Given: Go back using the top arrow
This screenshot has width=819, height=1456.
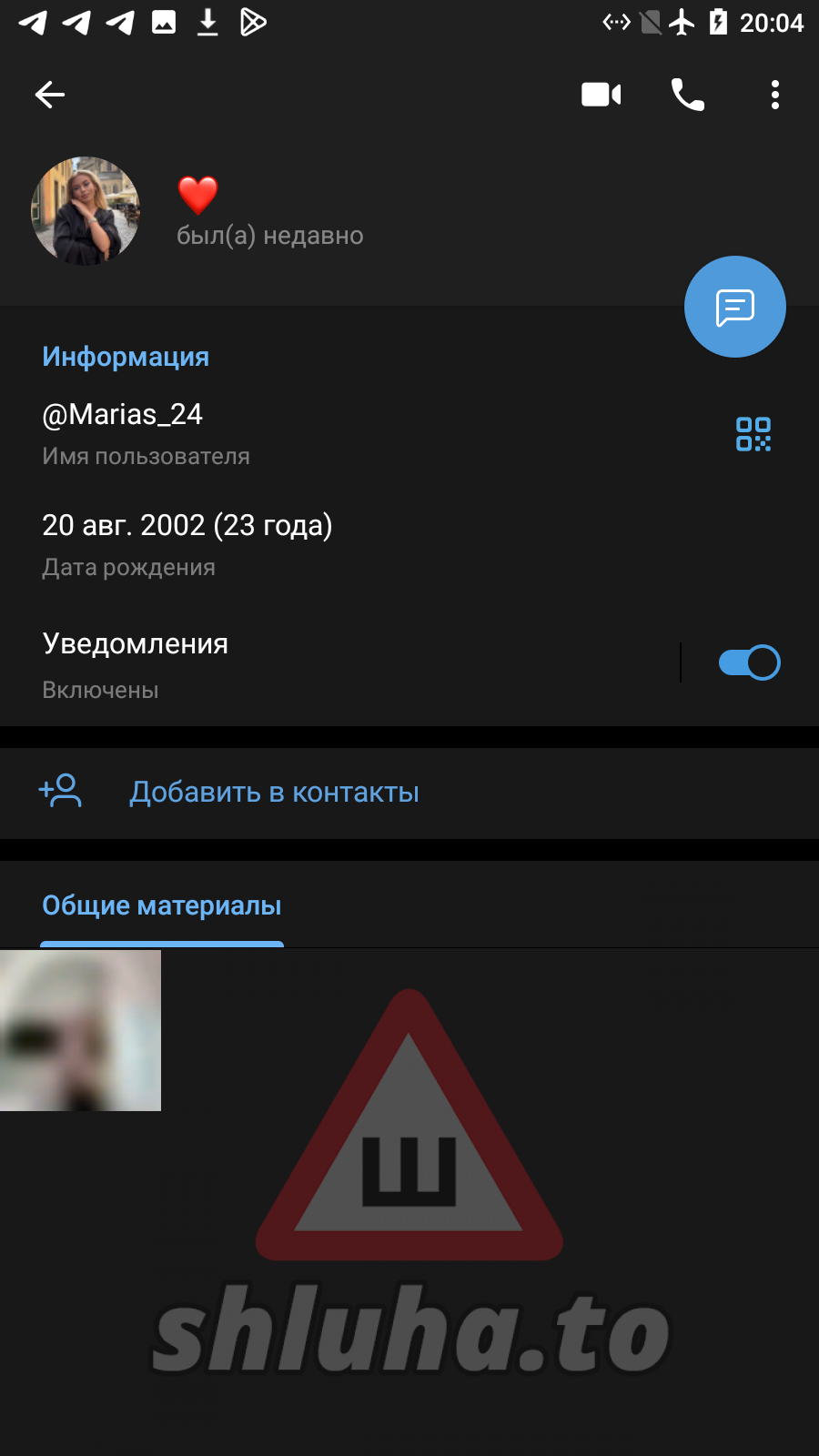Looking at the screenshot, I should [x=50, y=95].
